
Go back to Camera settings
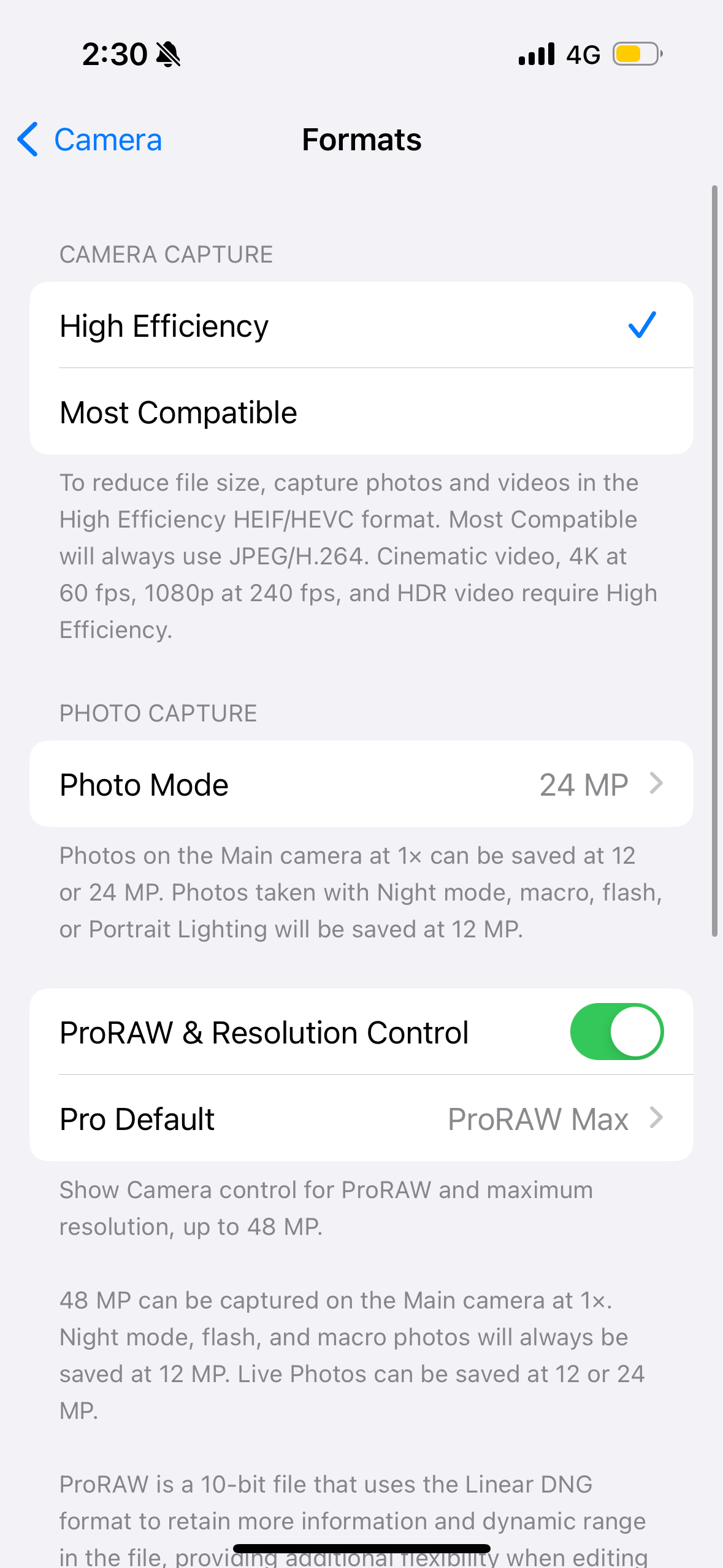pos(90,140)
